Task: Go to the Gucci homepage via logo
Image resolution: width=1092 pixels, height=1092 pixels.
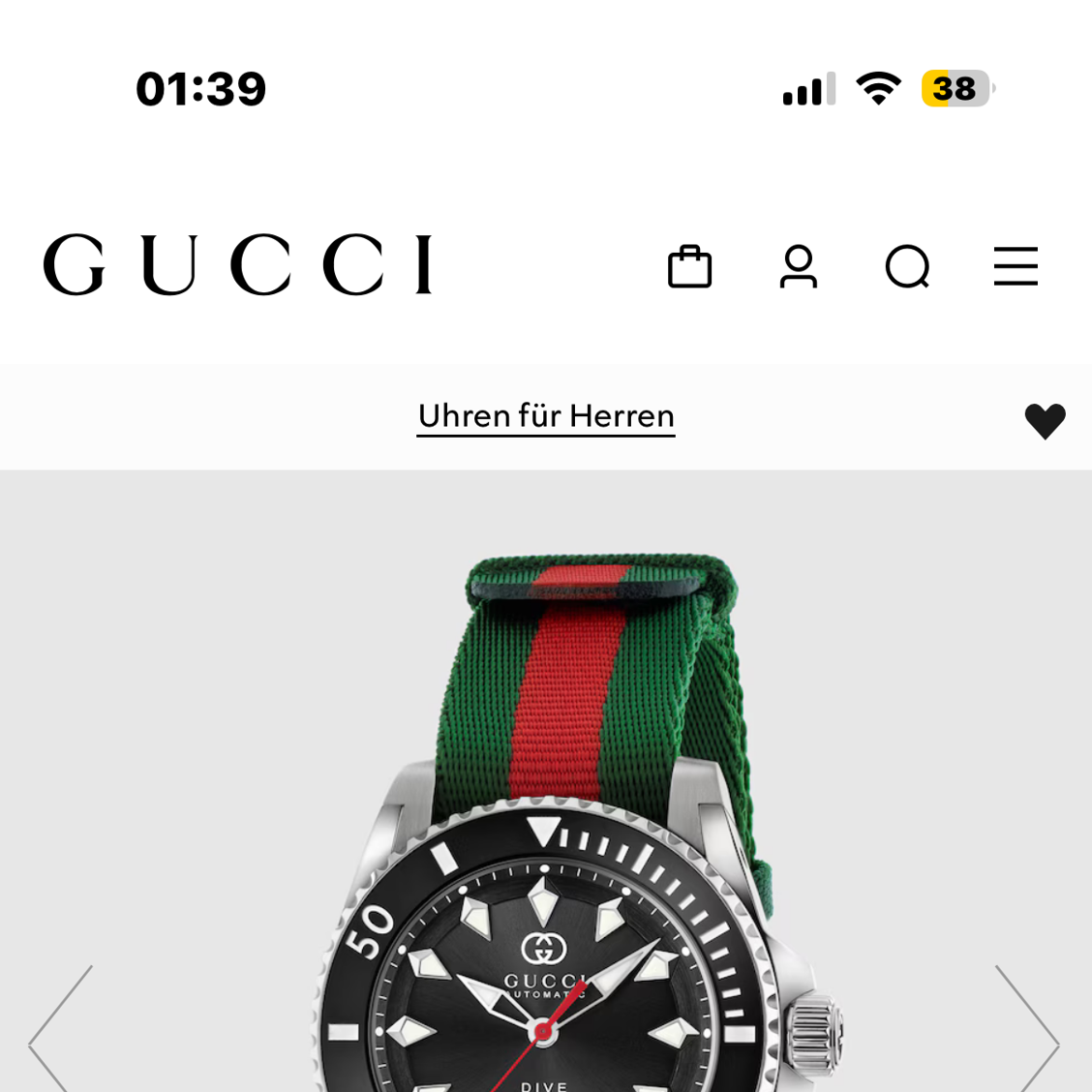Action: pos(238,264)
